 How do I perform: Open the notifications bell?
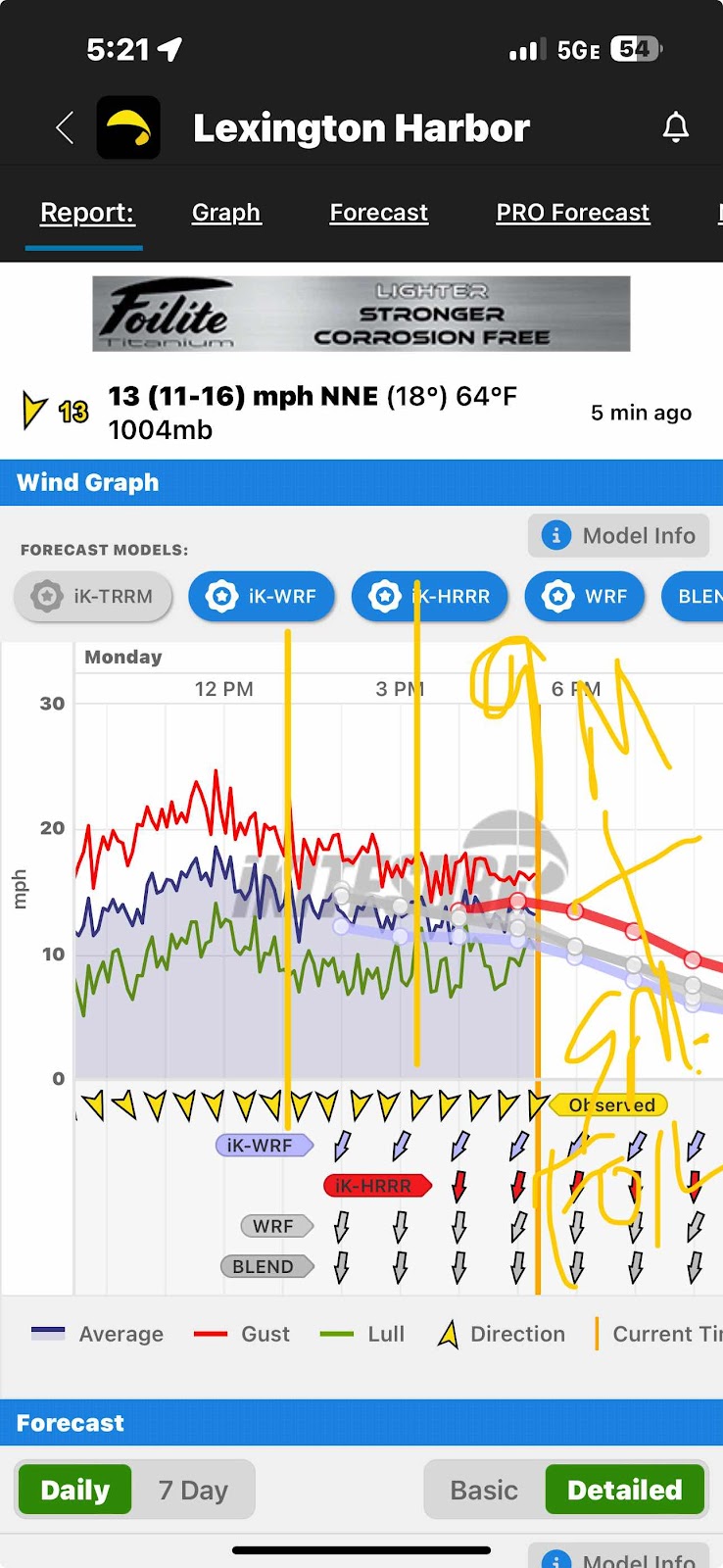point(676,127)
